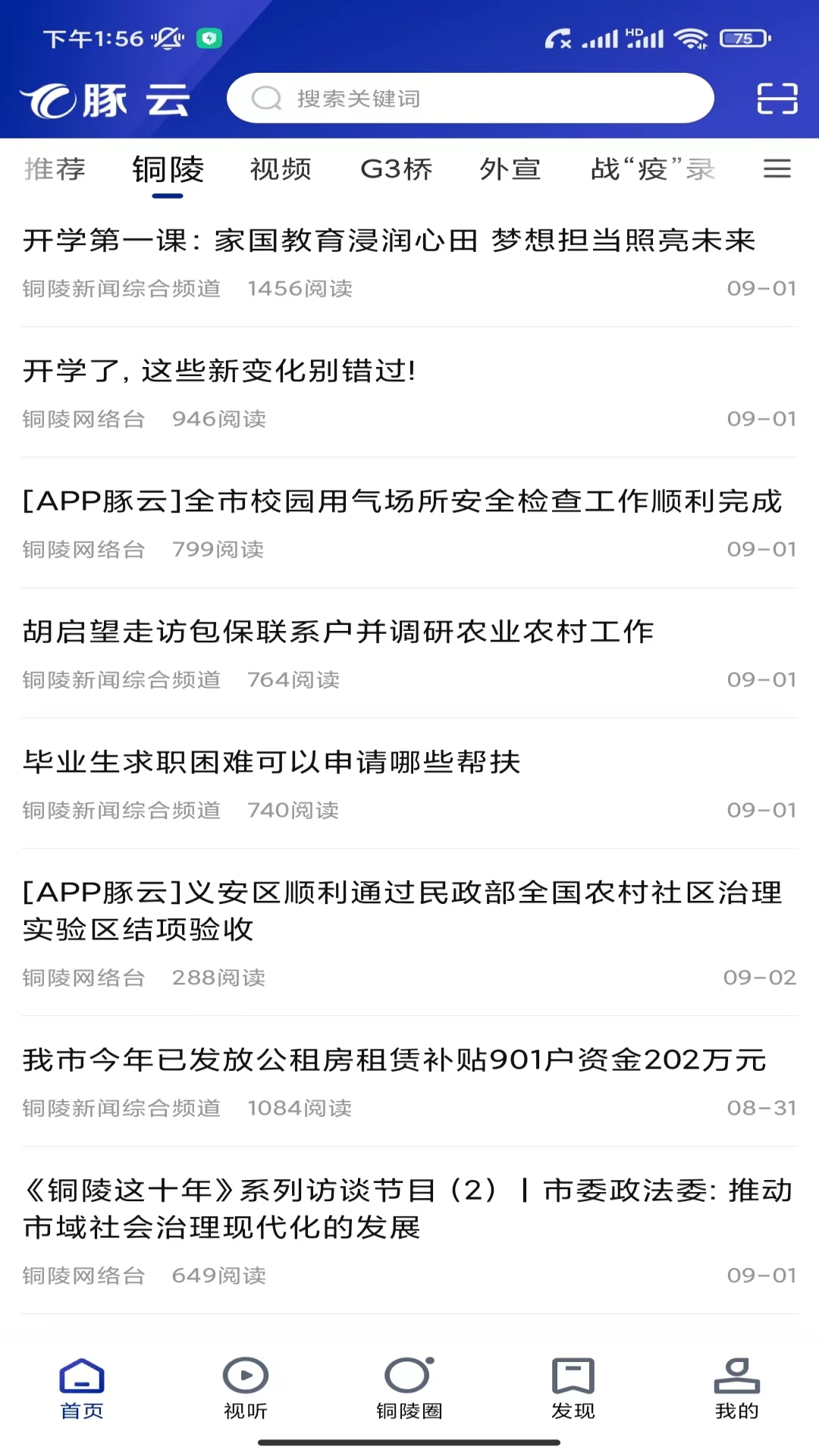This screenshot has width=819, height=1456.
Task: Tap the 豚云 app logo
Action: coord(108,97)
